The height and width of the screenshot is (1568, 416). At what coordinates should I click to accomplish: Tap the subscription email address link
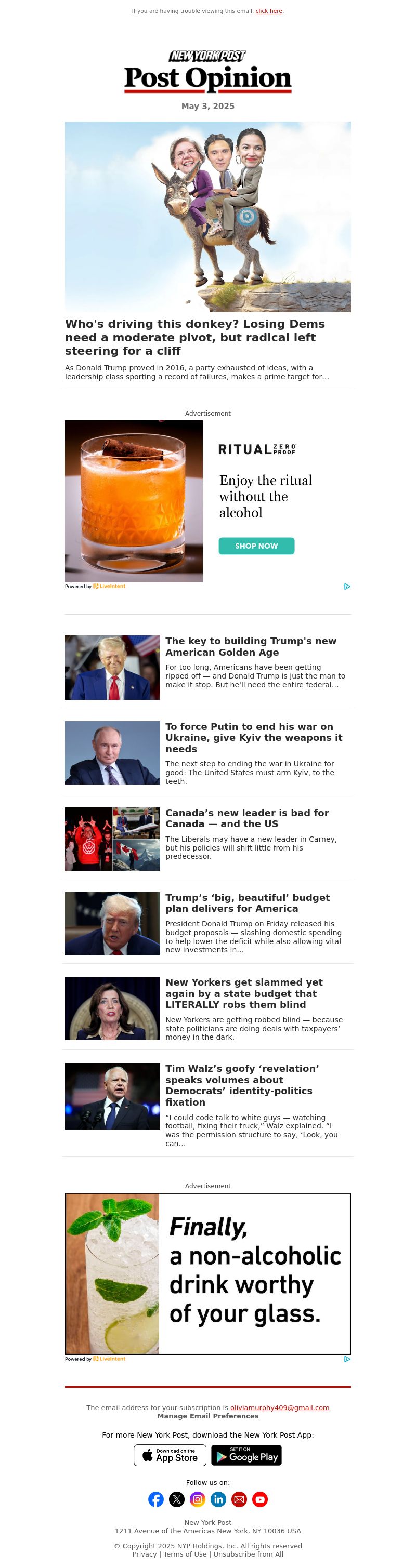(279, 1407)
